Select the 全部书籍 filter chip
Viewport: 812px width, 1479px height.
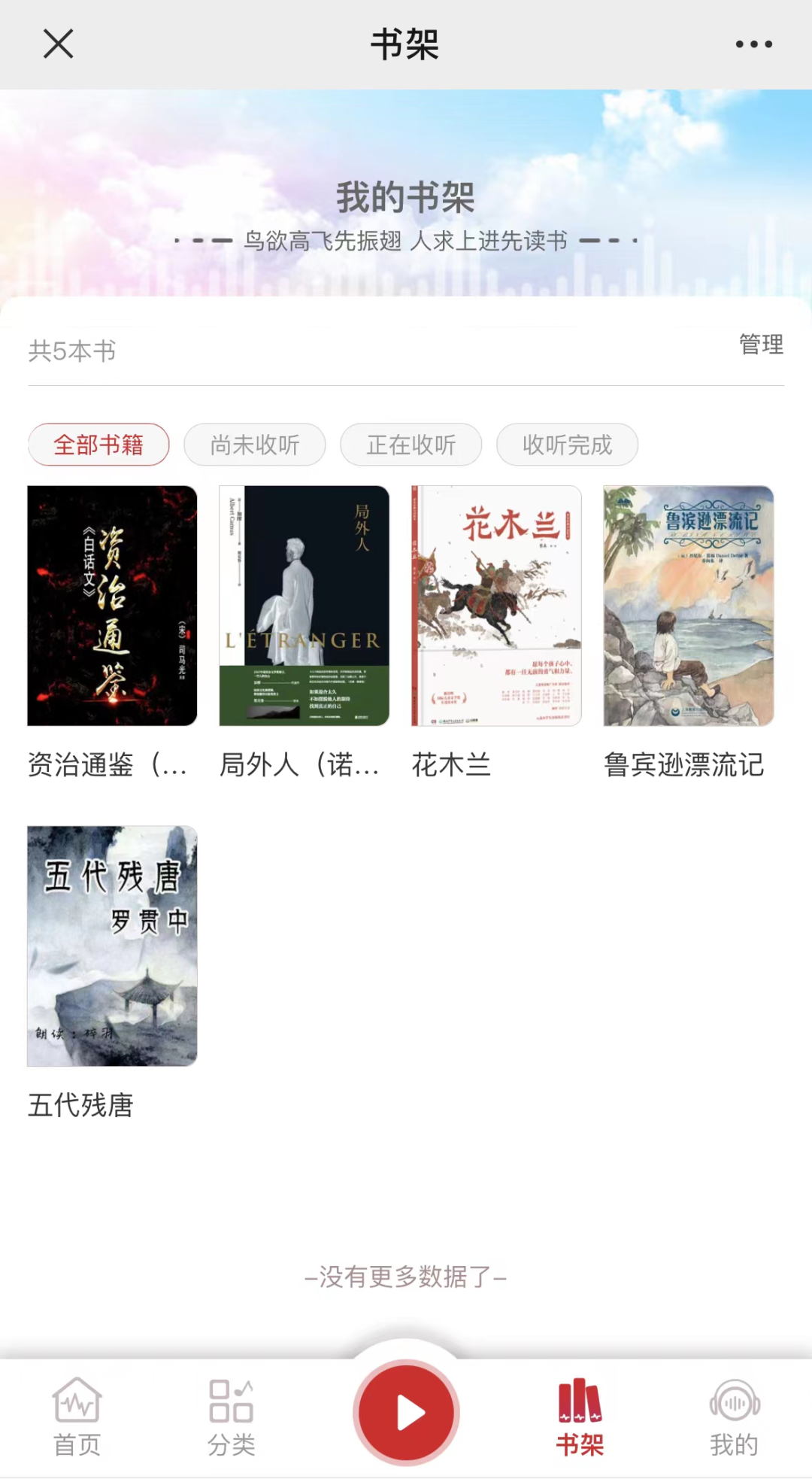98,445
